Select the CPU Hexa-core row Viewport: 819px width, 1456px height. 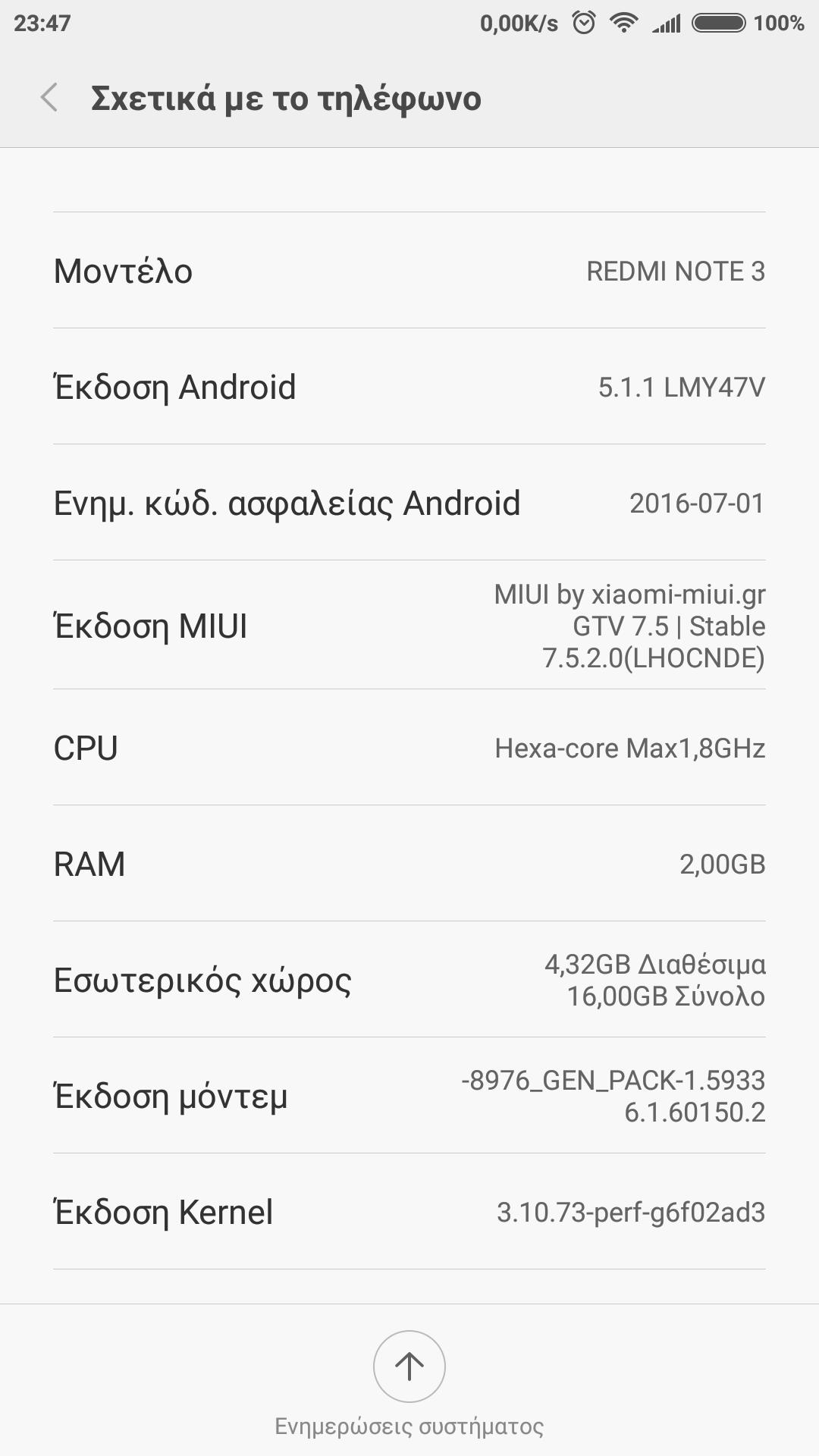click(409, 748)
